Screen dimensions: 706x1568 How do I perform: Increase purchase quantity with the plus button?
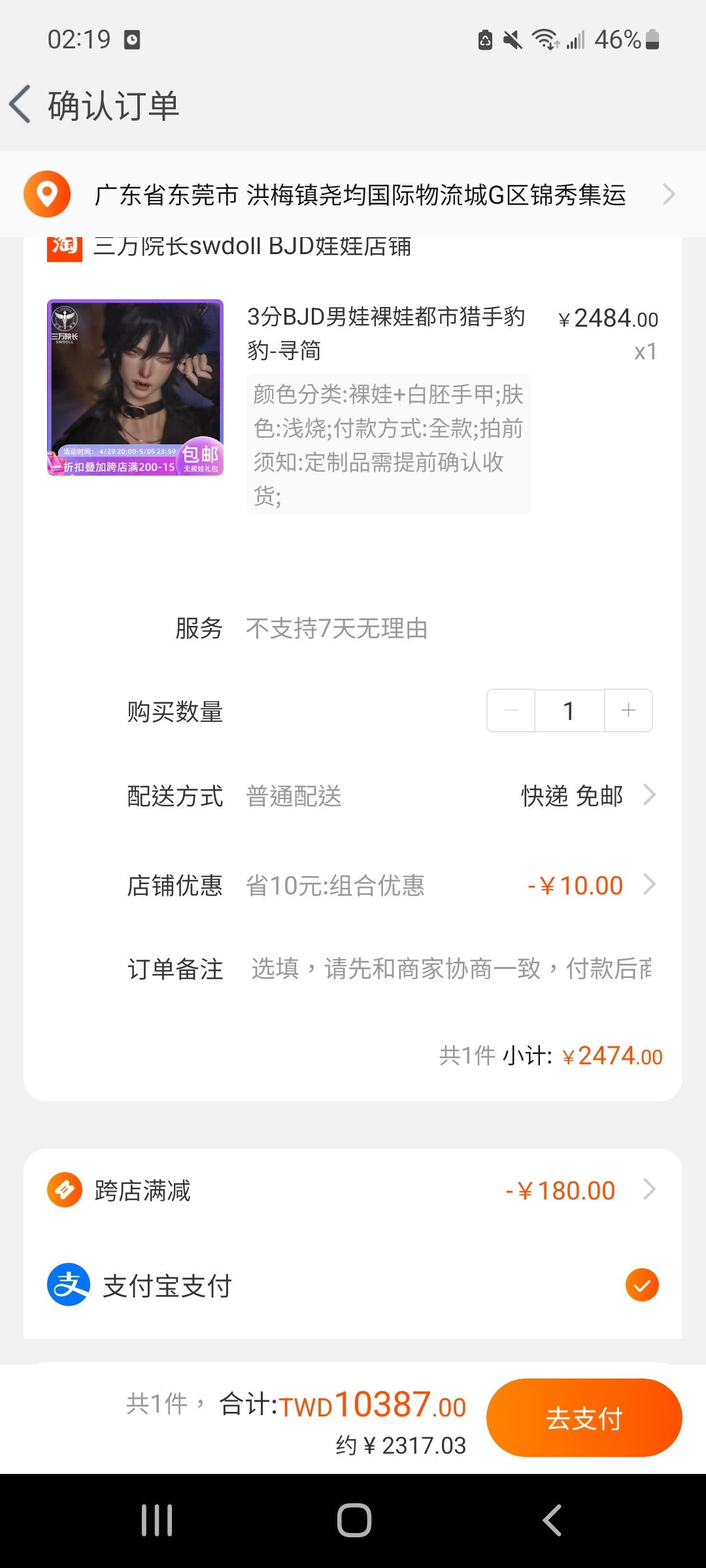[x=628, y=711]
